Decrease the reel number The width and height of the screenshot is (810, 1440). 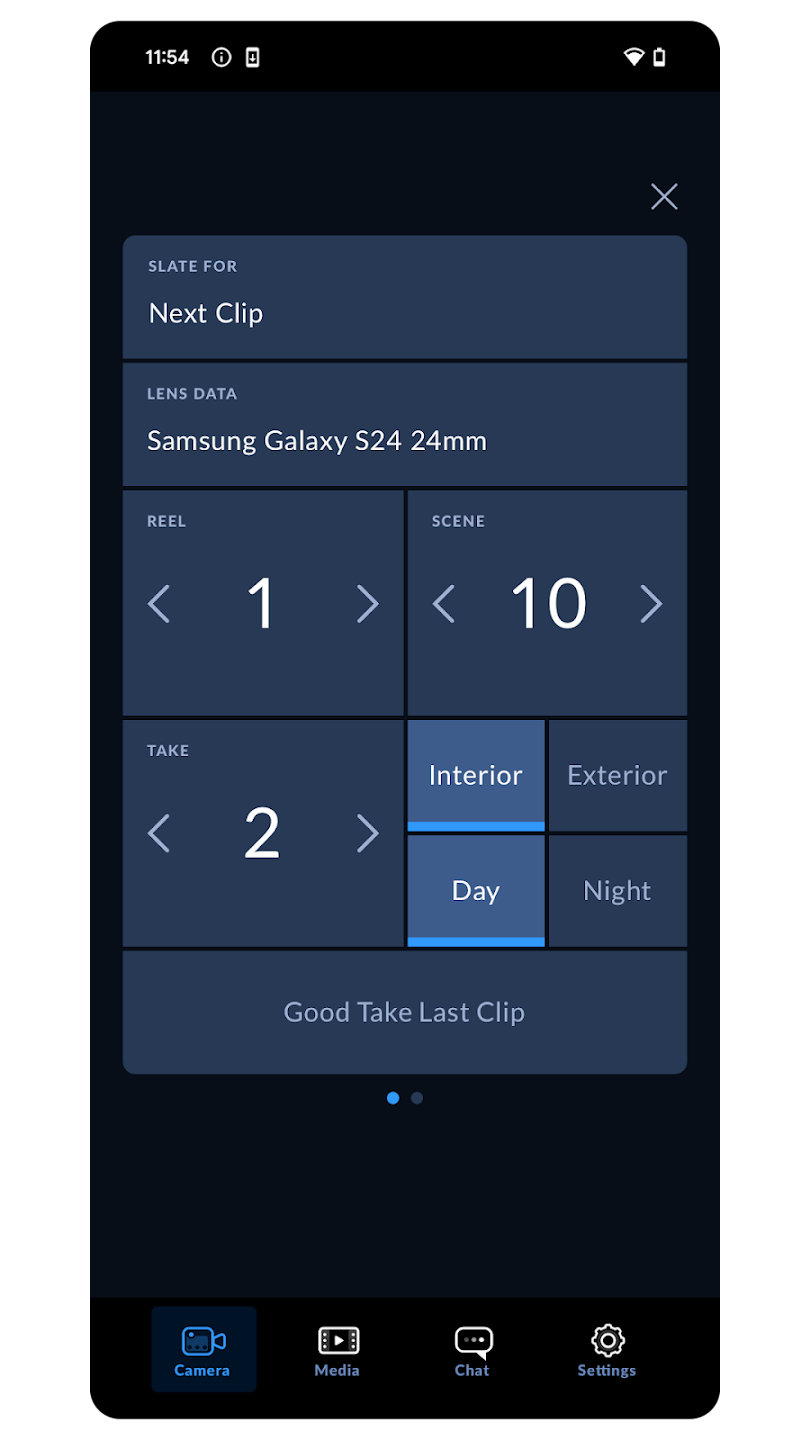coord(159,604)
